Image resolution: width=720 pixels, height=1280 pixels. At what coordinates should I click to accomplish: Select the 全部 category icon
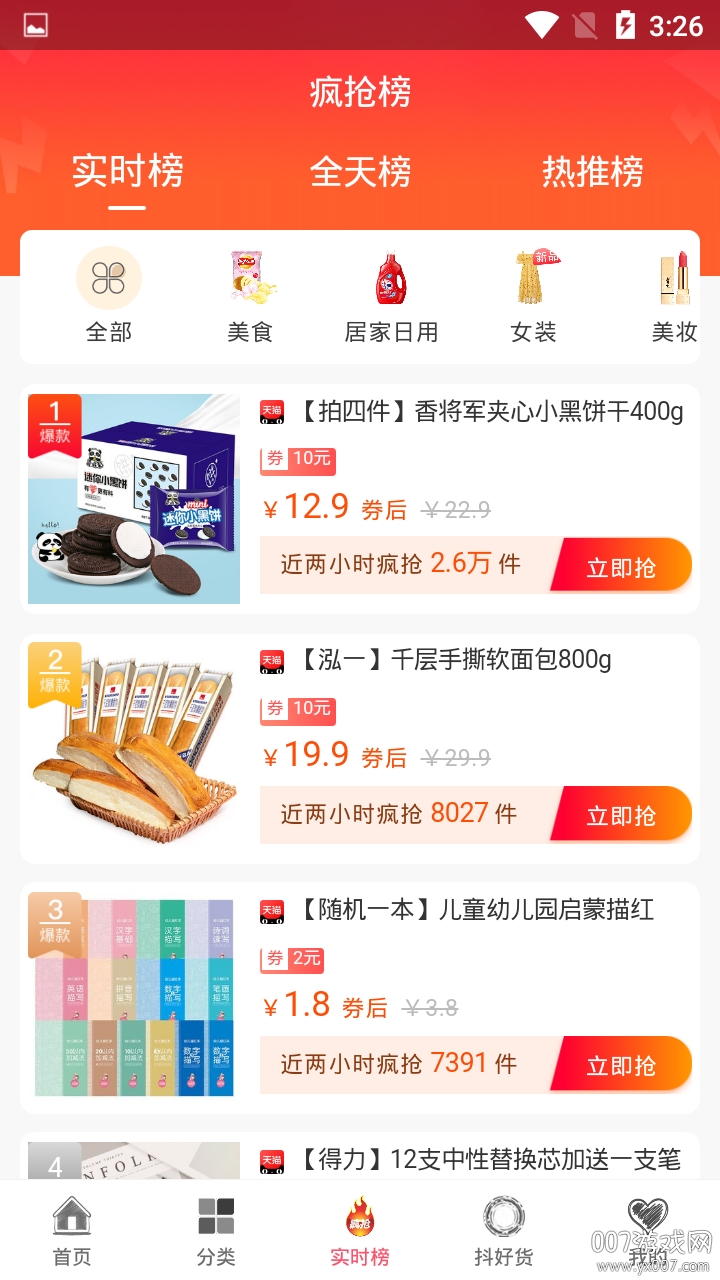pos(109,277)
